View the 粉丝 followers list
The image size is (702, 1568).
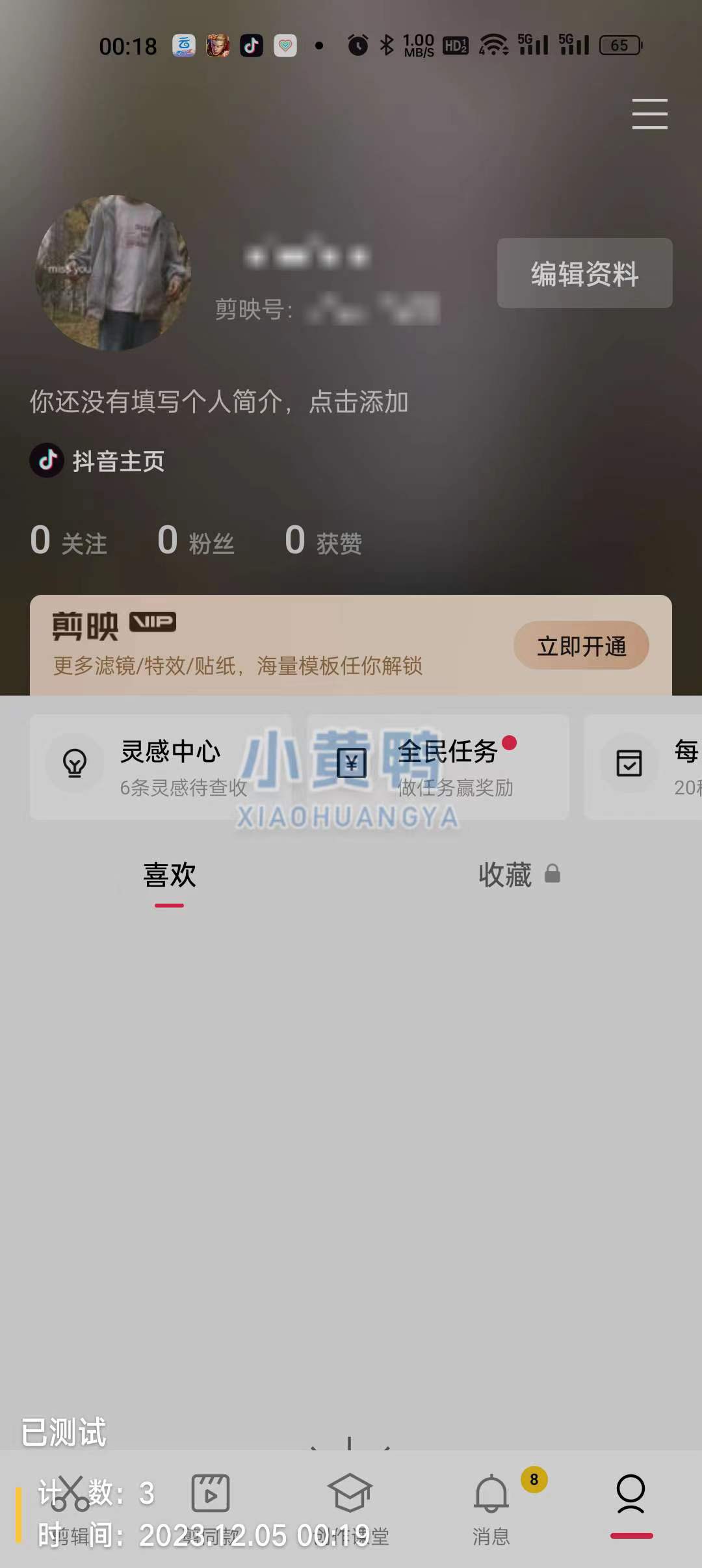click(196, 542)
